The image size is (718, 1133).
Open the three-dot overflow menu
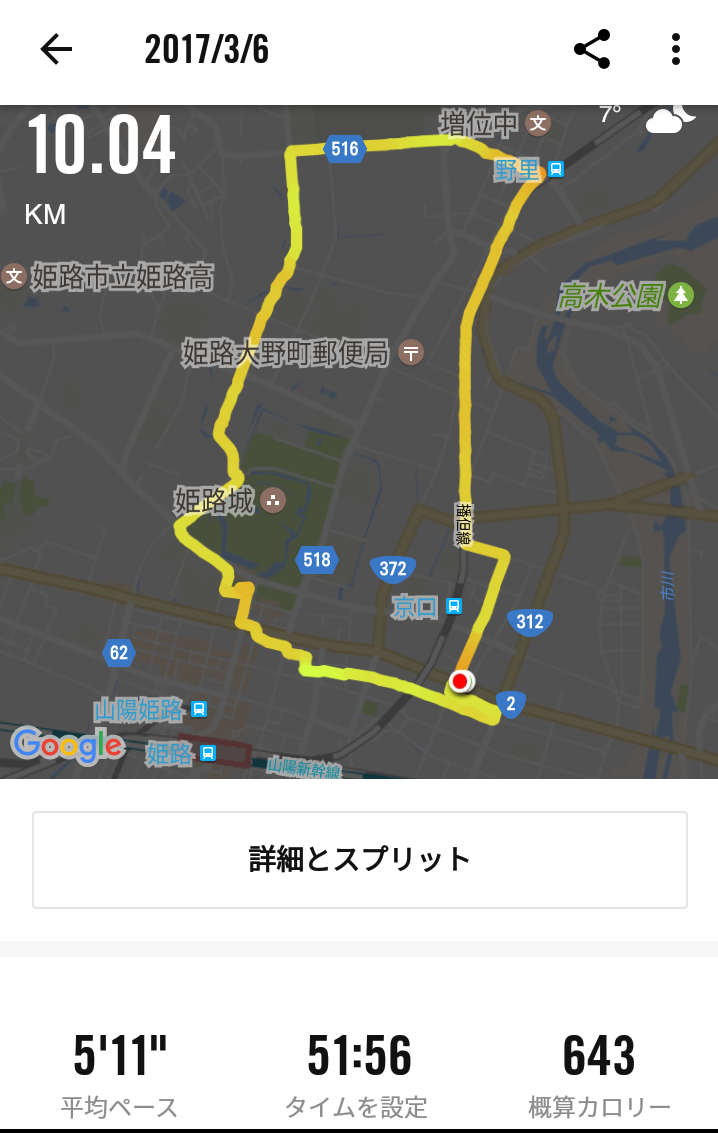coord(676,50)
